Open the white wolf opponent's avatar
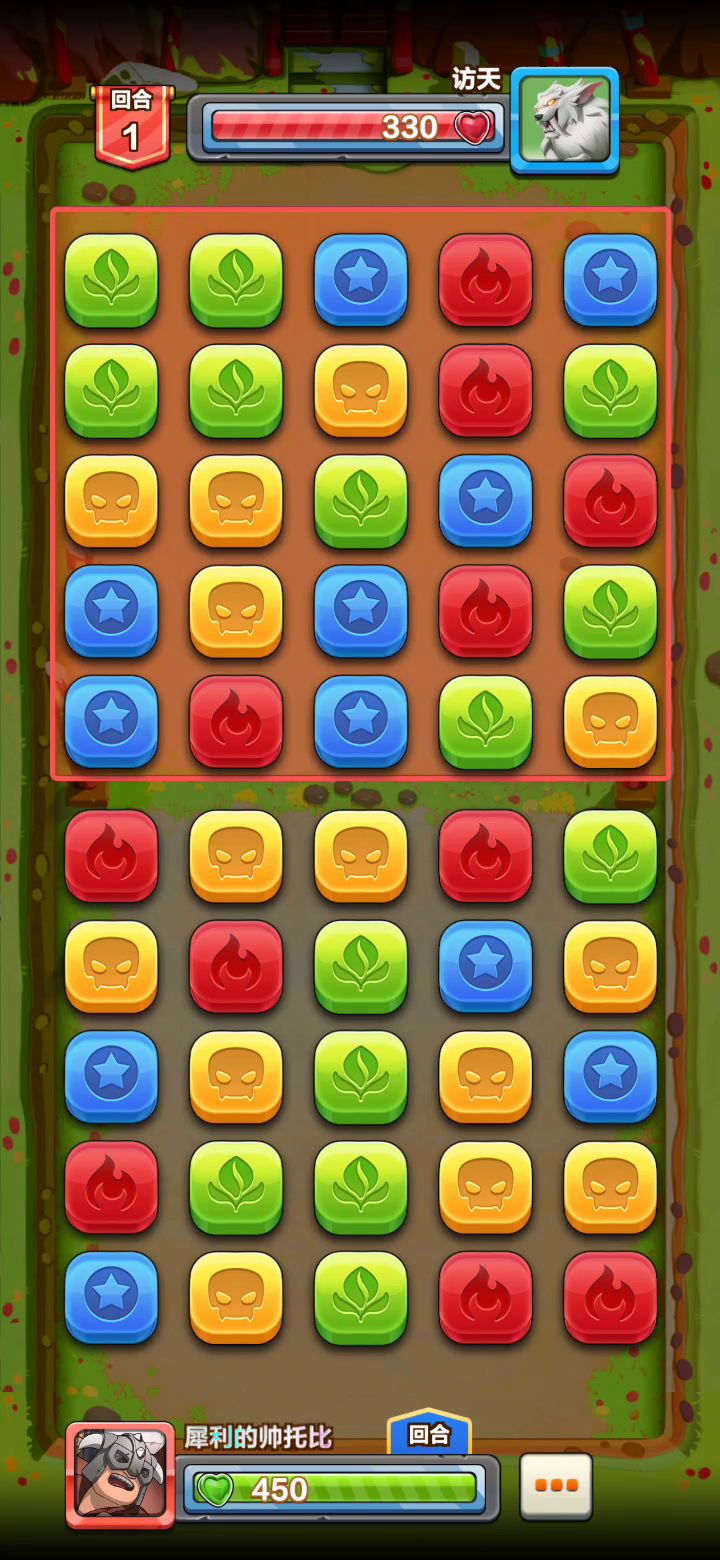 (564, 120)
